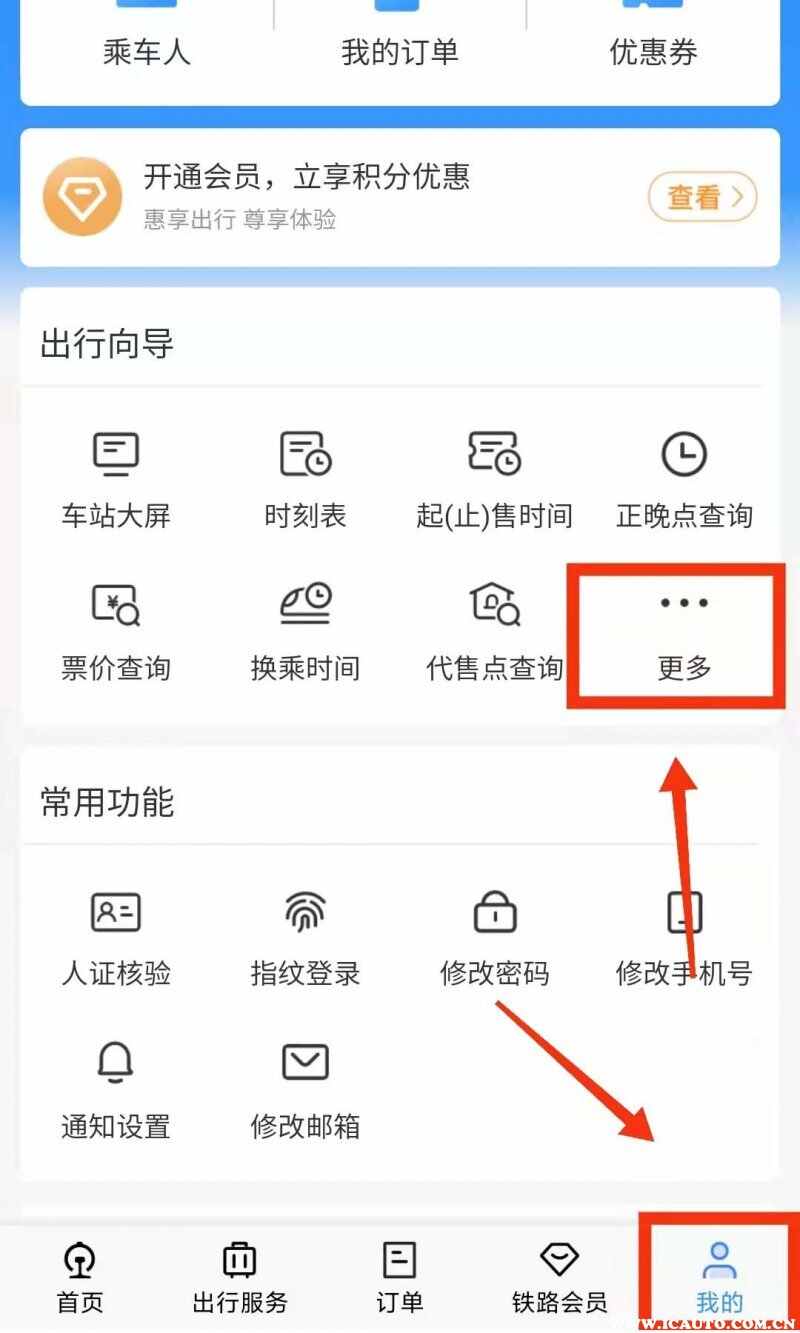Open 代售点查询 ticket agency search
Viewport: 800px width, 1333px height.
494,632
